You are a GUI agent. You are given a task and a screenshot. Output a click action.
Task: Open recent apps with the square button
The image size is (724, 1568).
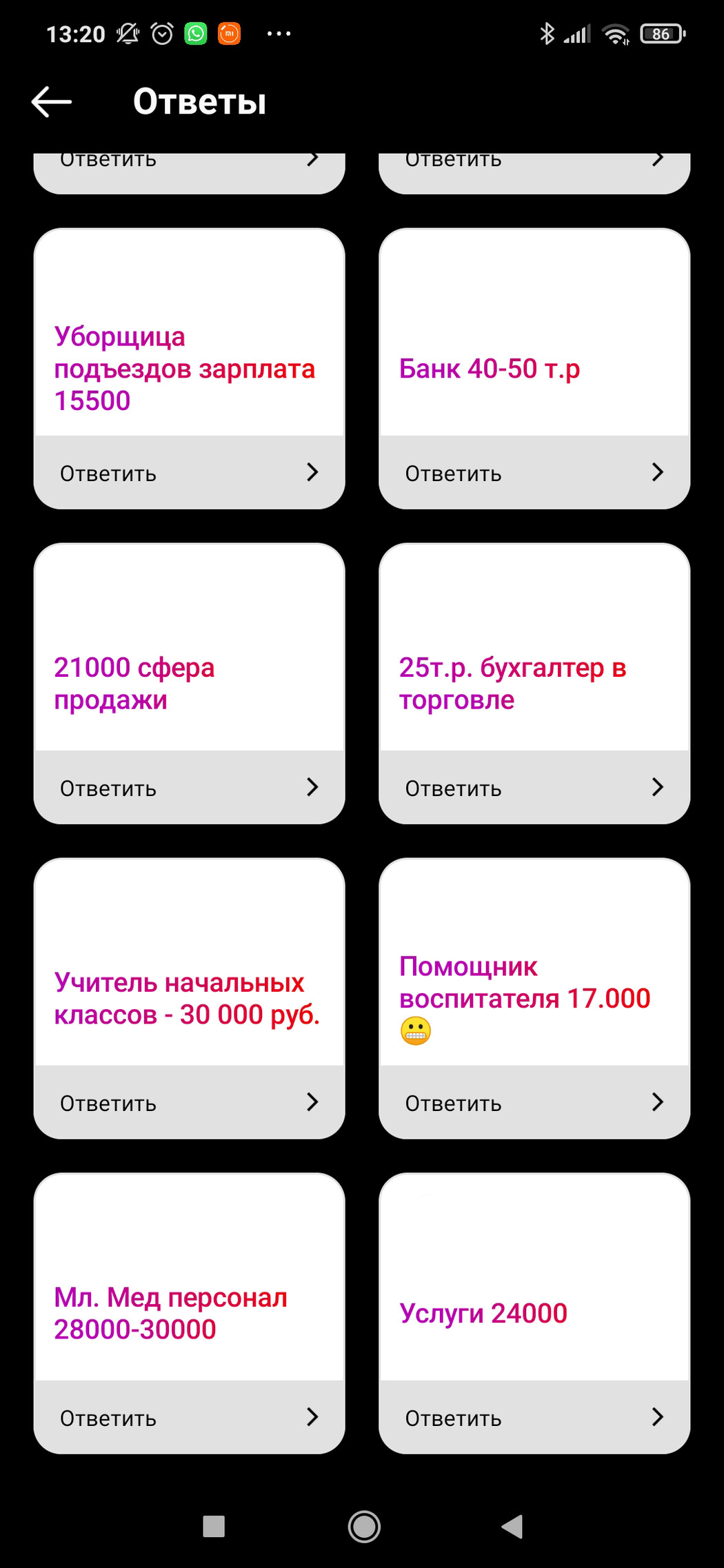pyautogui.click(x=214, y=1526)
